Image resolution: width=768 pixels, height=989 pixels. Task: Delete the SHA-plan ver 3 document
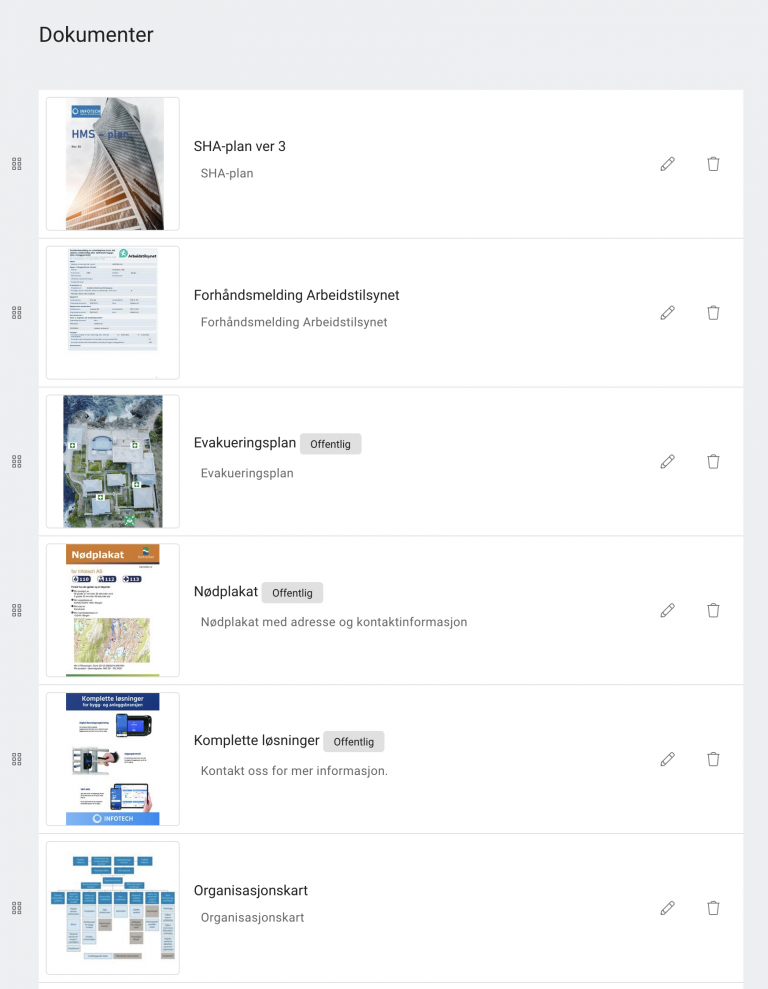pyautogui.click(x=713, y=164)
